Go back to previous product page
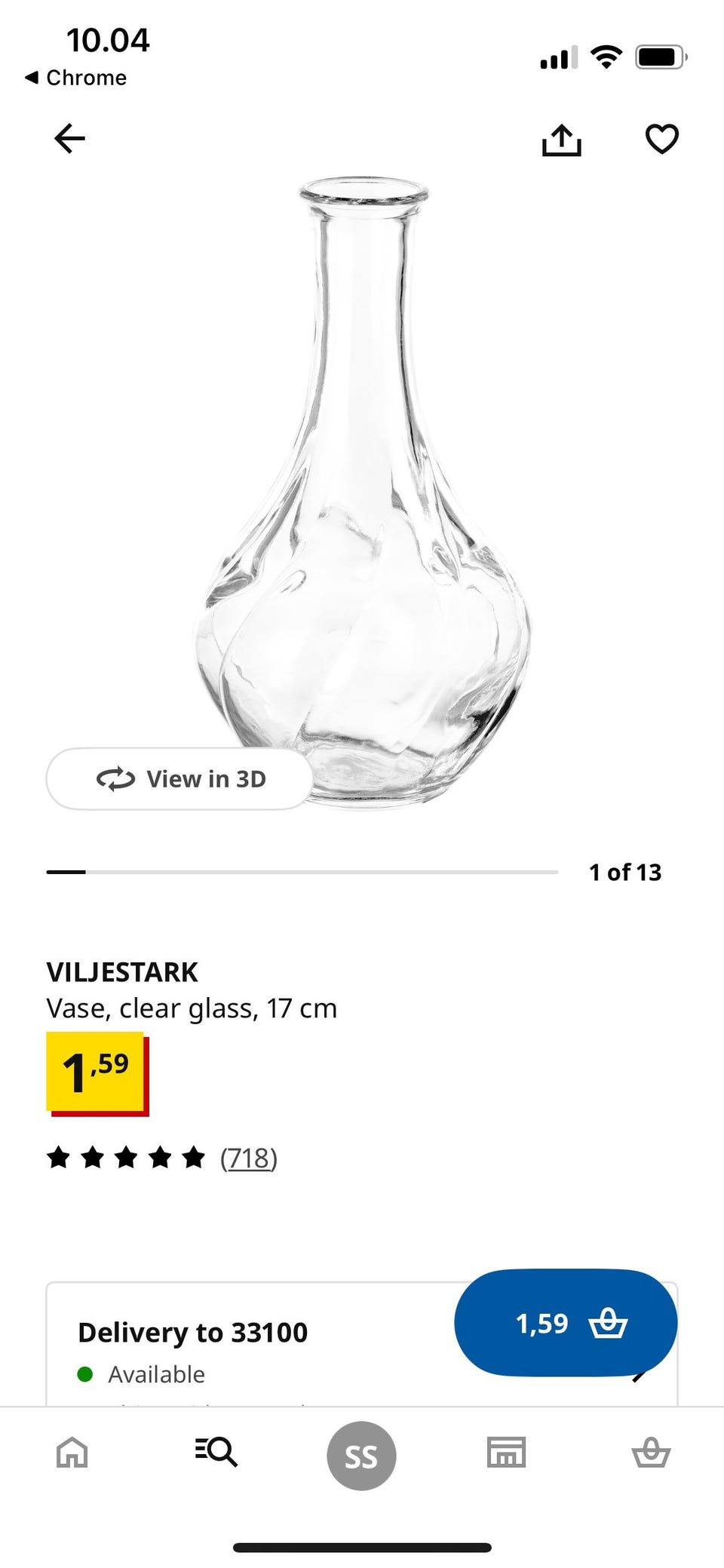The width and height of the screenshot is (724, 1568). pyautogui.click(x=68, y=138)
